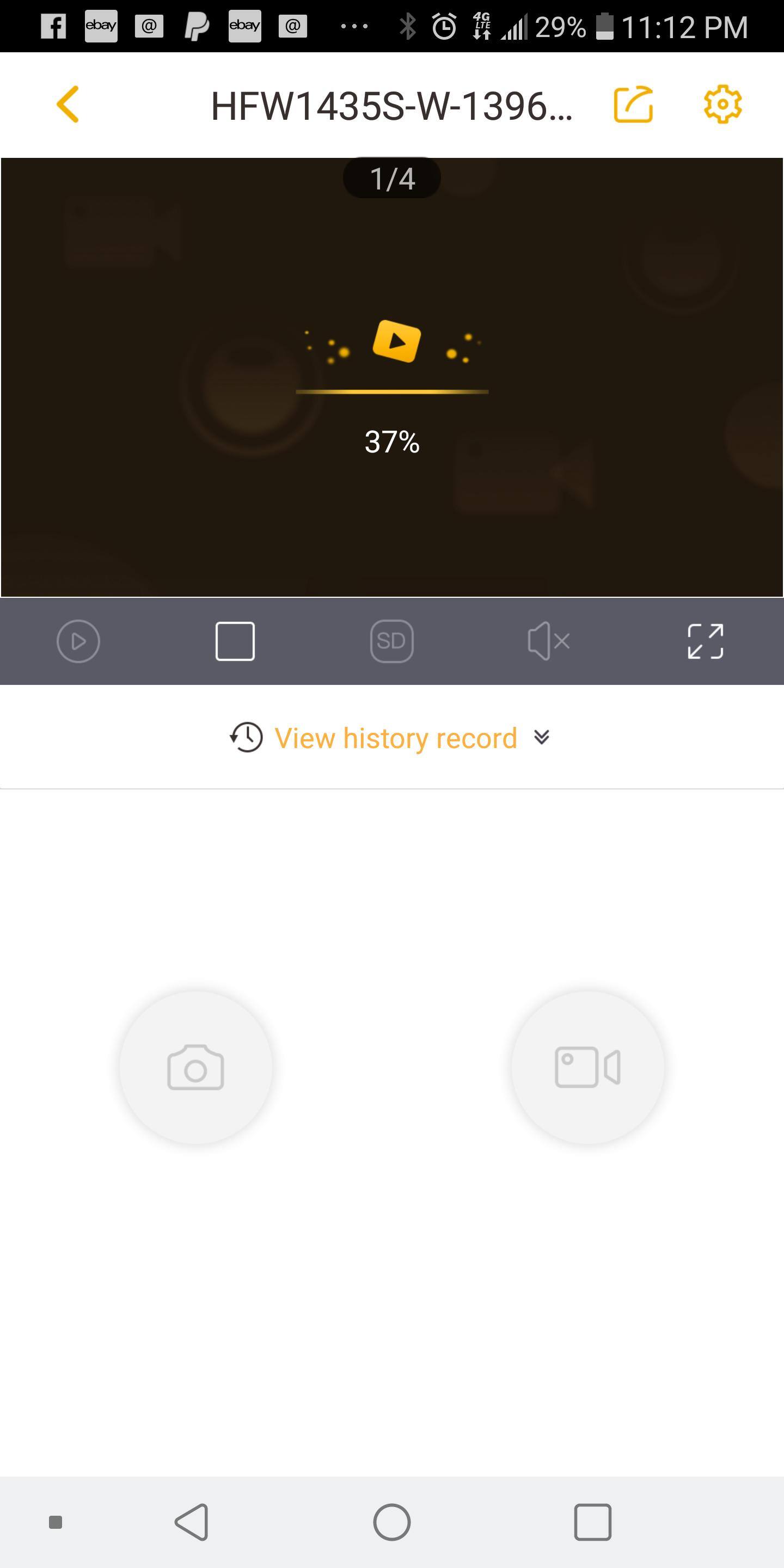Start recording with the video button
Viewport: 784px width, 1568px height.
(587, 1067)
